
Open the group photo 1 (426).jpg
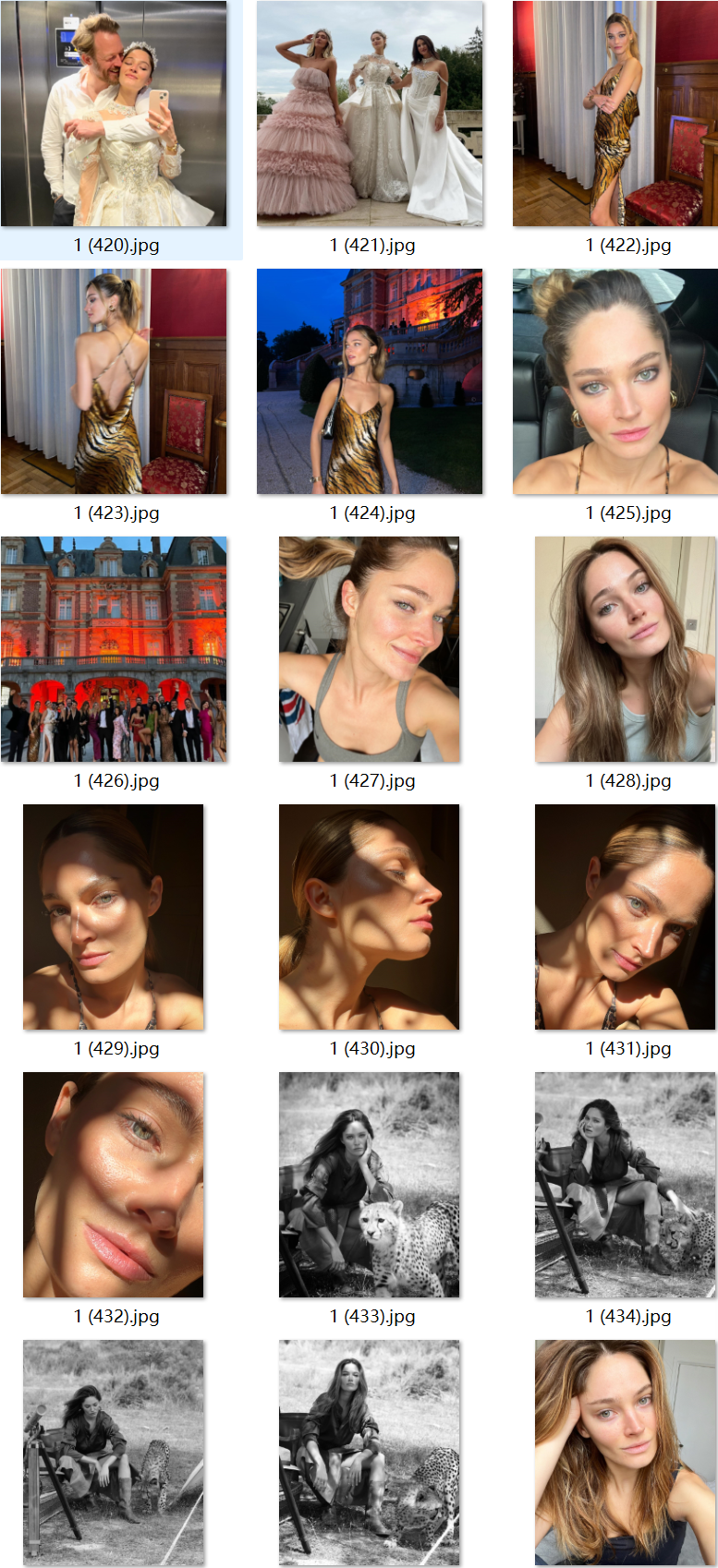point(114,649)
